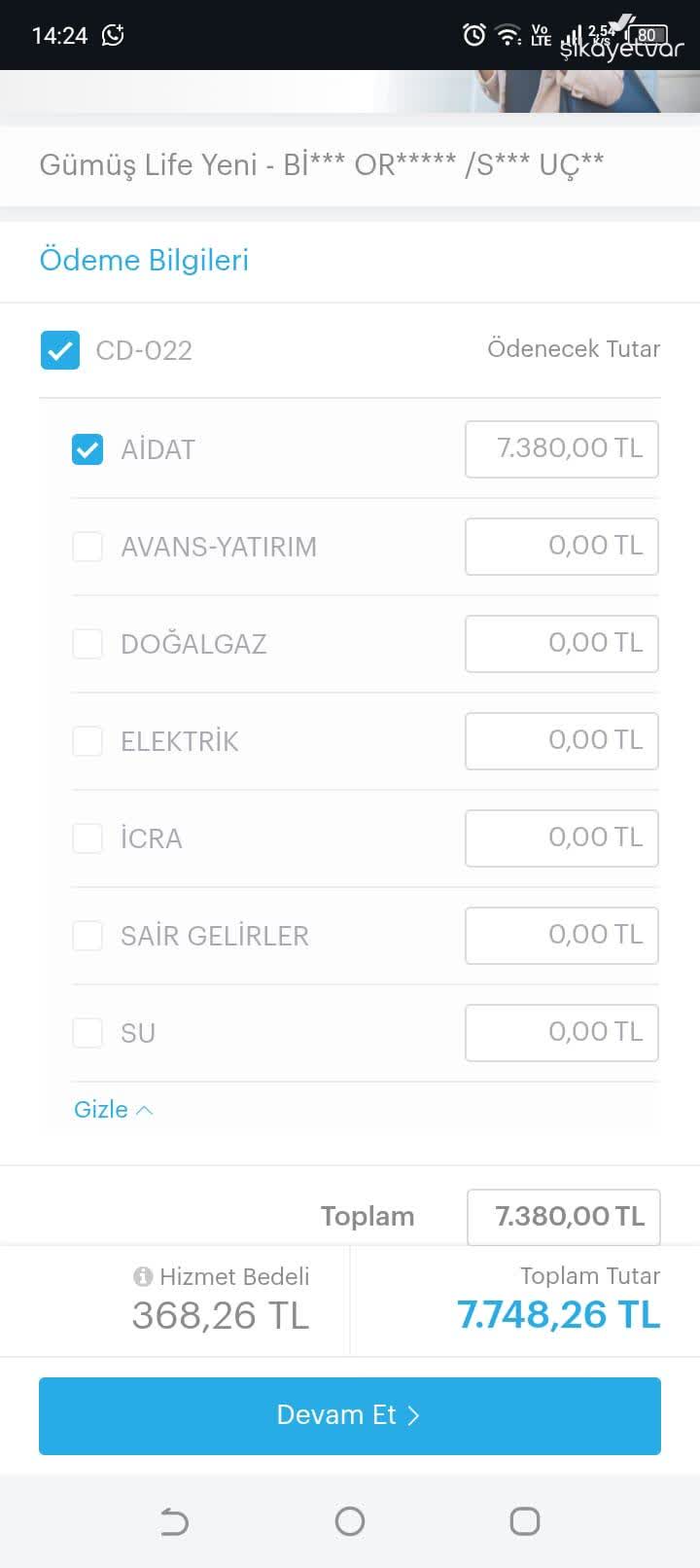Tap the scheduled alarm icon next to 14:24
The width and height of the screenshot is (700, 1568).
(113, 34)
